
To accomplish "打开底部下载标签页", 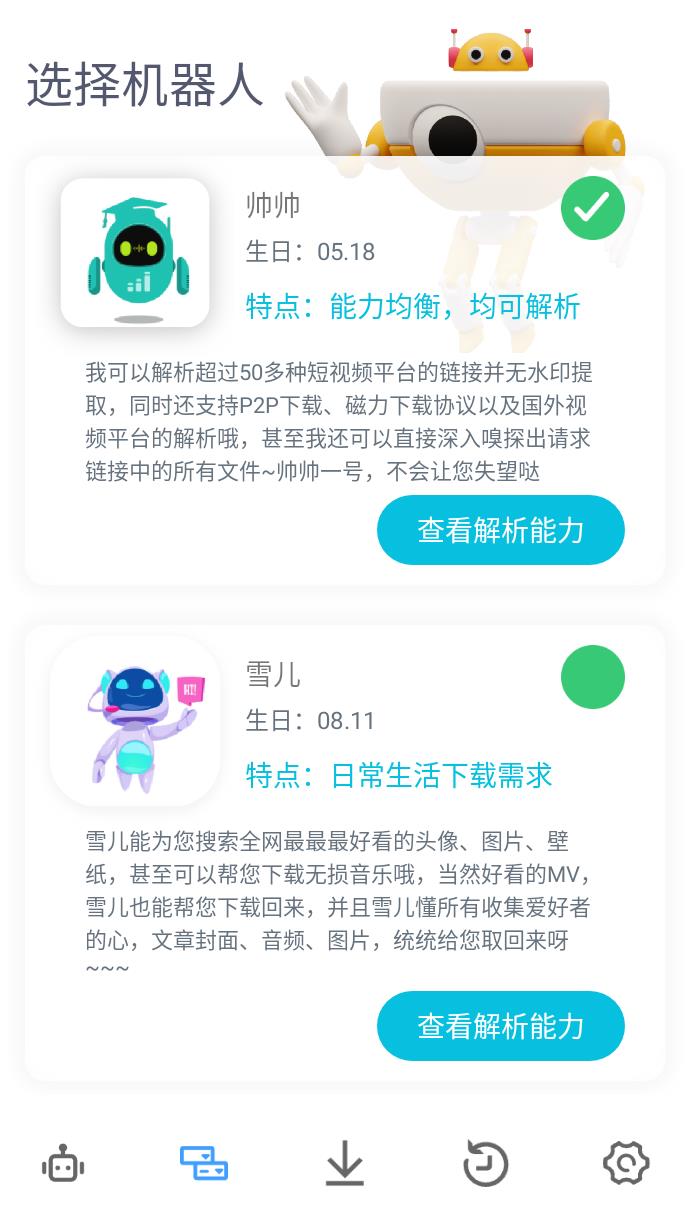I will [x=345, y=1164].
